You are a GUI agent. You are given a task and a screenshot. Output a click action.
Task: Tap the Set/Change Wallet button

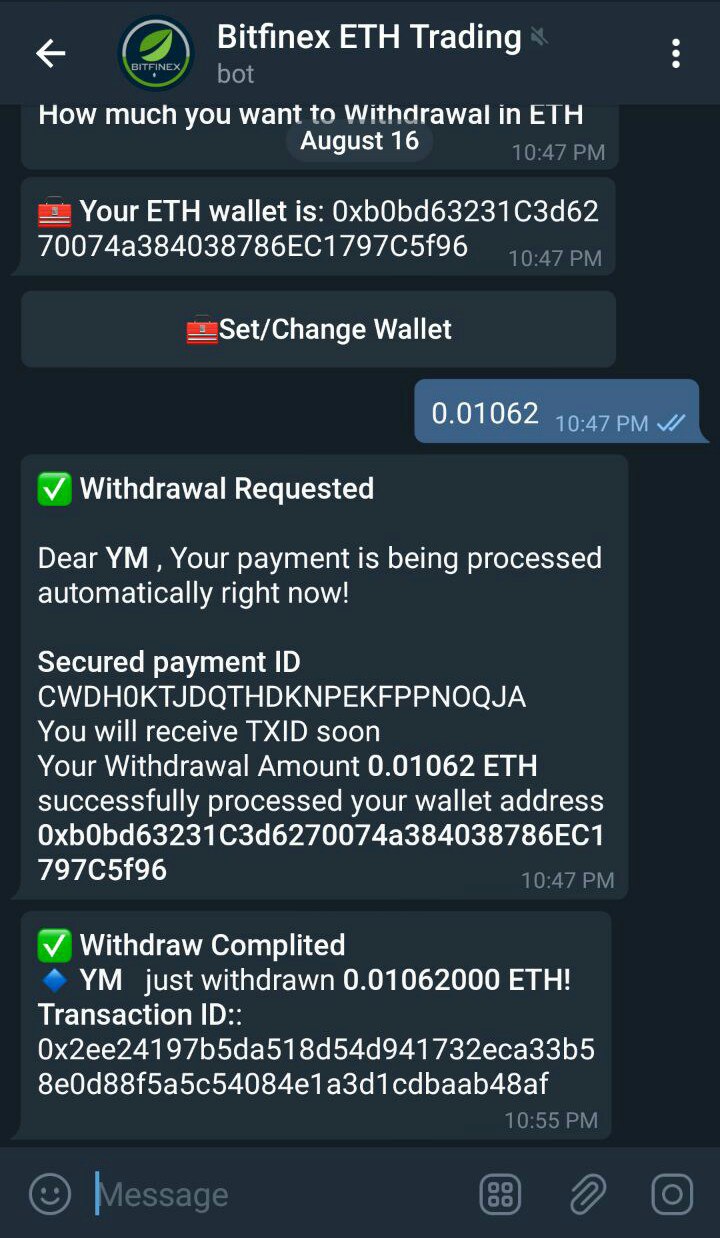[x=318, y=330]
